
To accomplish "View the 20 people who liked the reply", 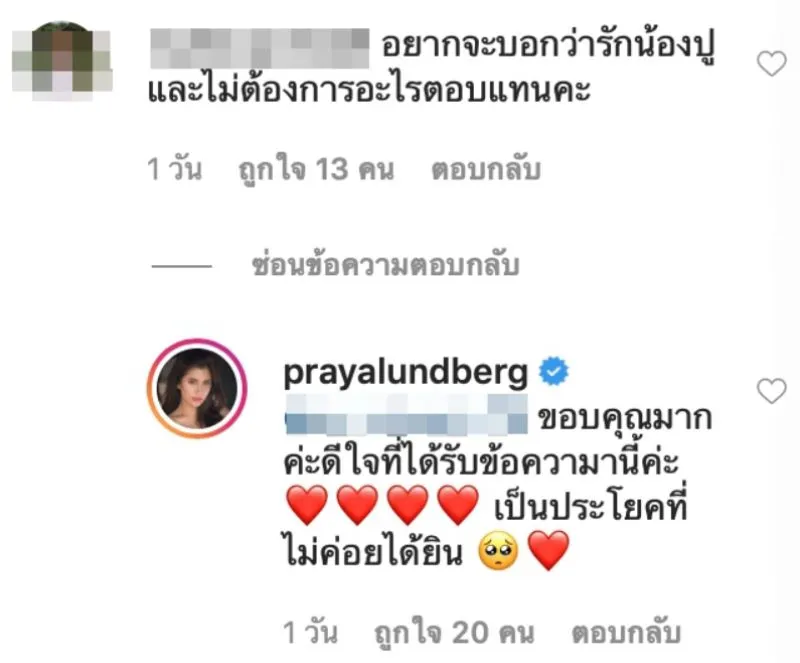I will point(454,633).
